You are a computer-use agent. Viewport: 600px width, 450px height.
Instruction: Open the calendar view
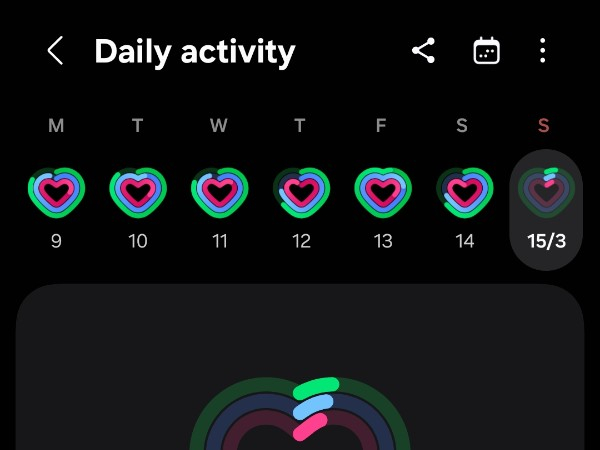tap(486, 51)
